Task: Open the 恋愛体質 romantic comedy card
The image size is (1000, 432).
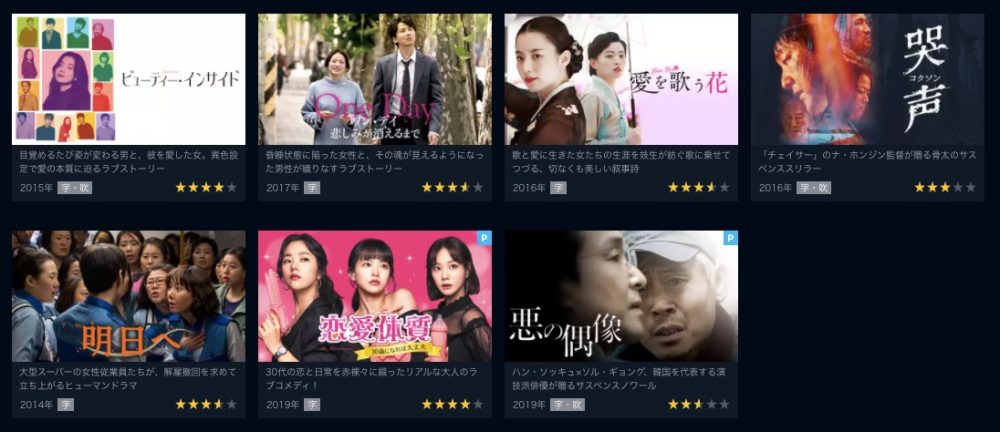Action: point(375,297)
